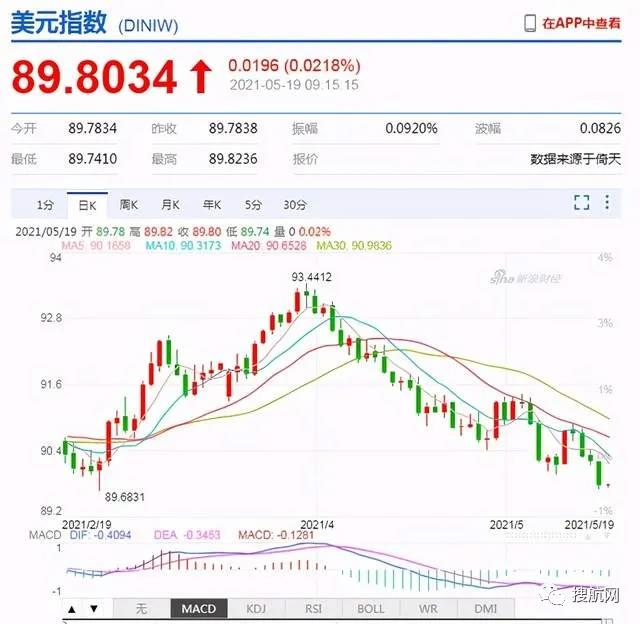Image resolution: width=640 pixels, height=624 pixels.
Task: Show the WR indicator
Action: [x=428, y=608]
